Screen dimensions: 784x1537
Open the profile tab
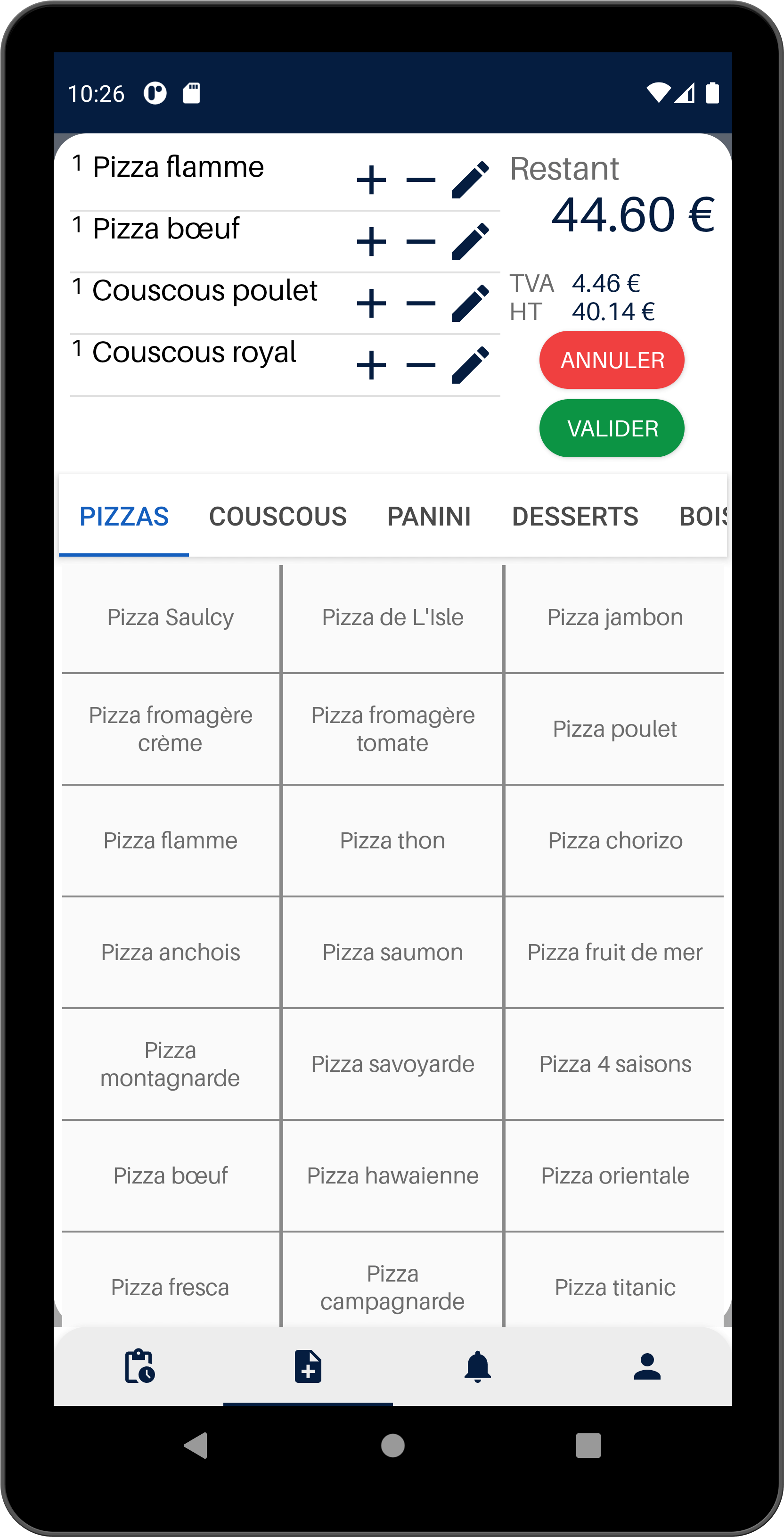[647, 1366]
